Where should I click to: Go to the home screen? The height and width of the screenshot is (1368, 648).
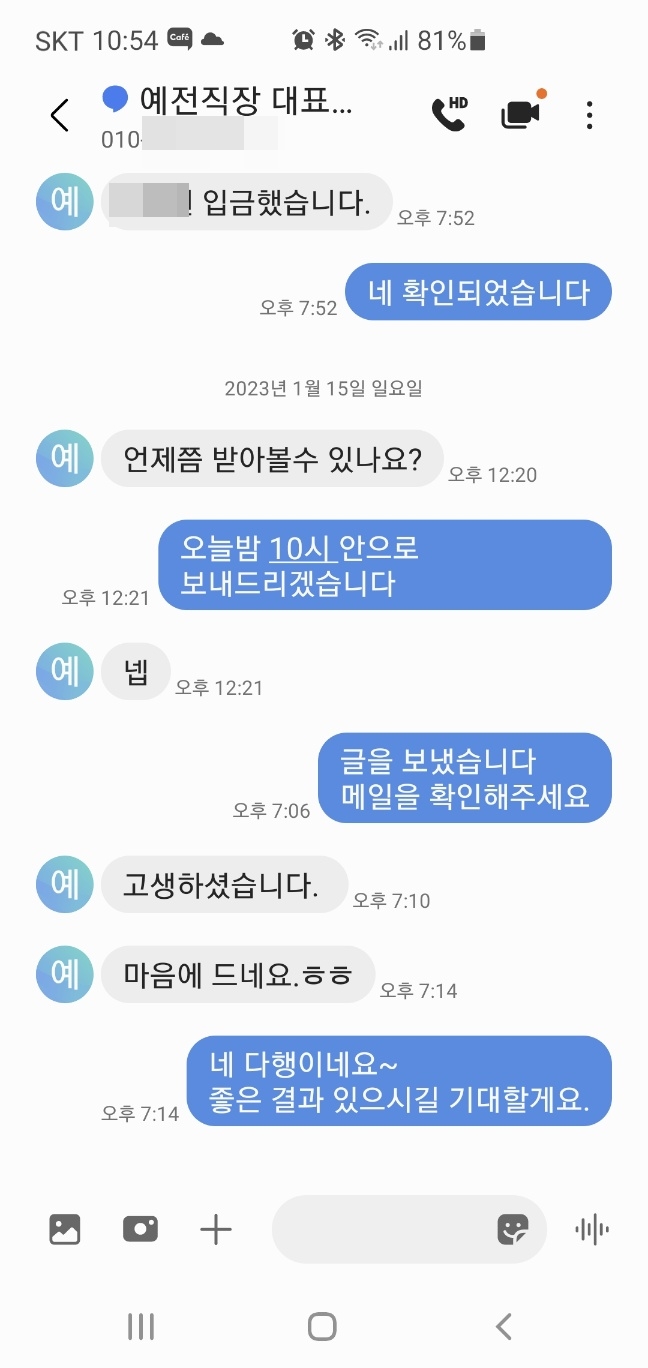click(322, 1327)
